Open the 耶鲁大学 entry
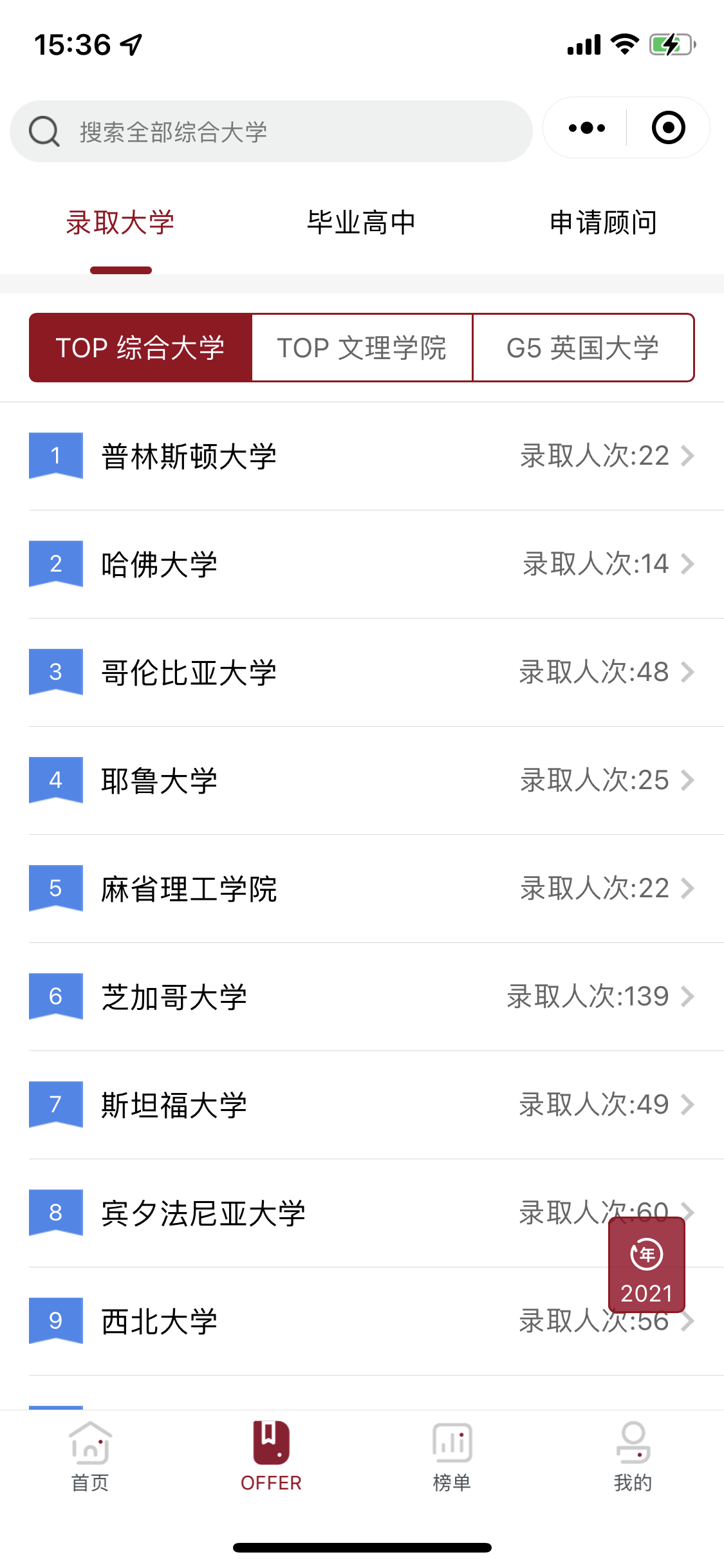The image size is (724, 1568). 362,781
